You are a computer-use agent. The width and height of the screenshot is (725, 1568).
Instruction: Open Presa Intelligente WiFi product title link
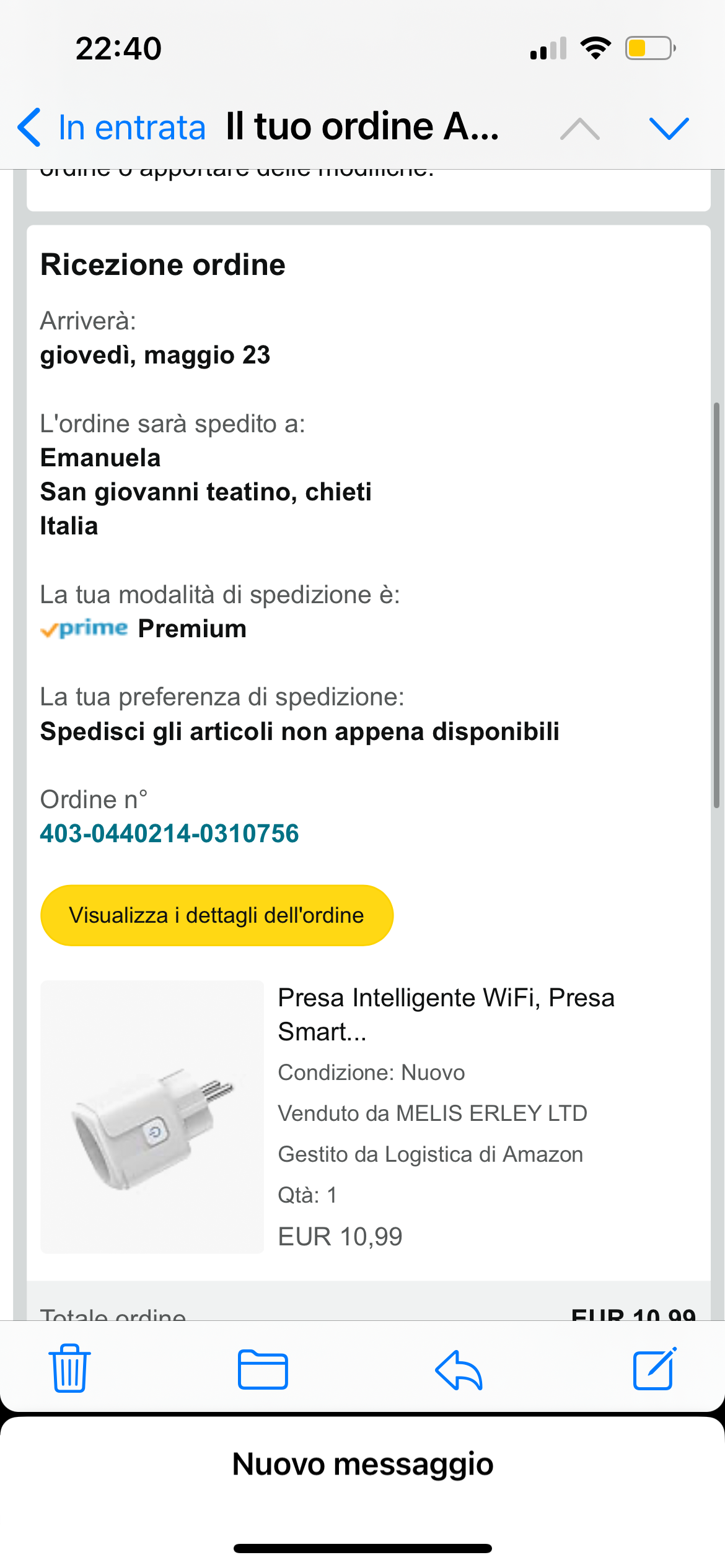point(445,1014)
